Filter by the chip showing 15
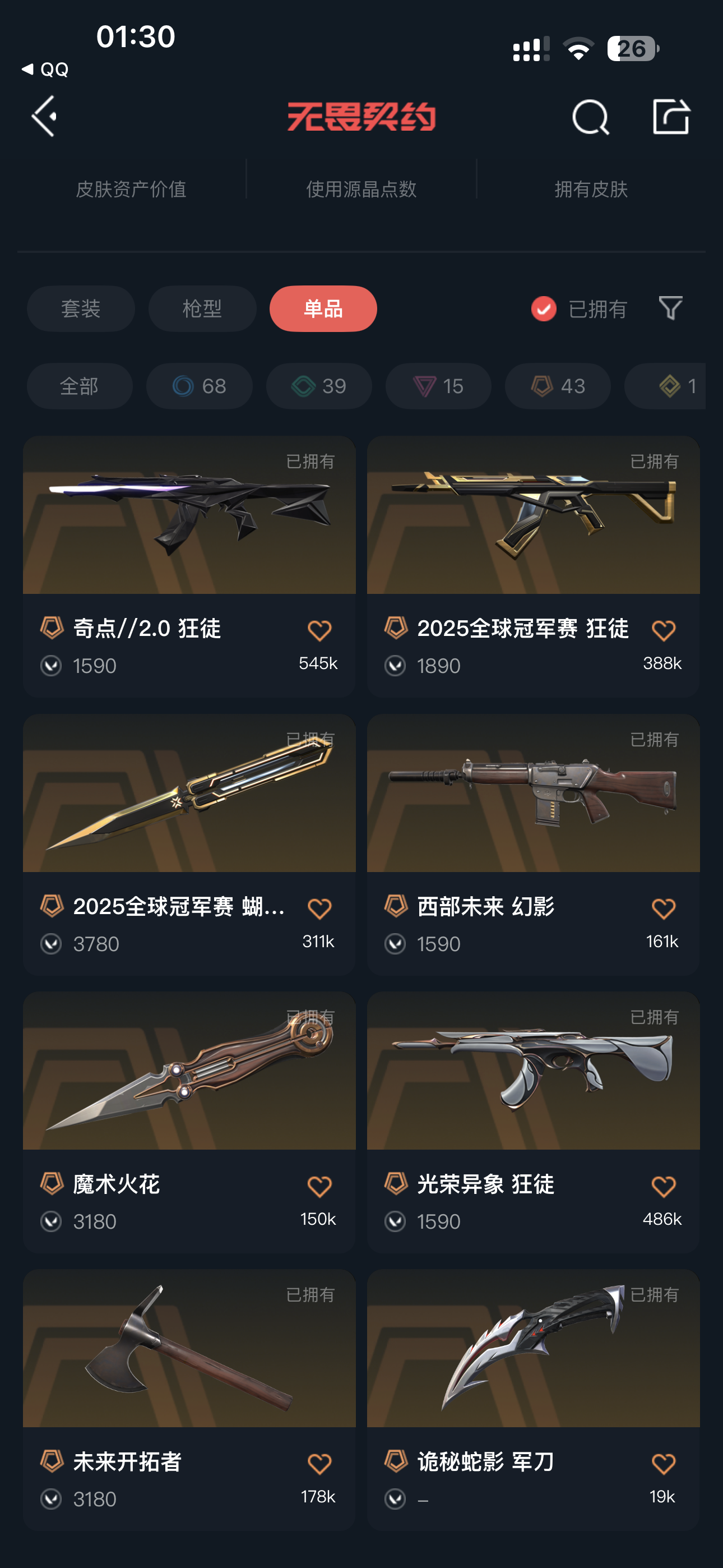 point(438,386)
